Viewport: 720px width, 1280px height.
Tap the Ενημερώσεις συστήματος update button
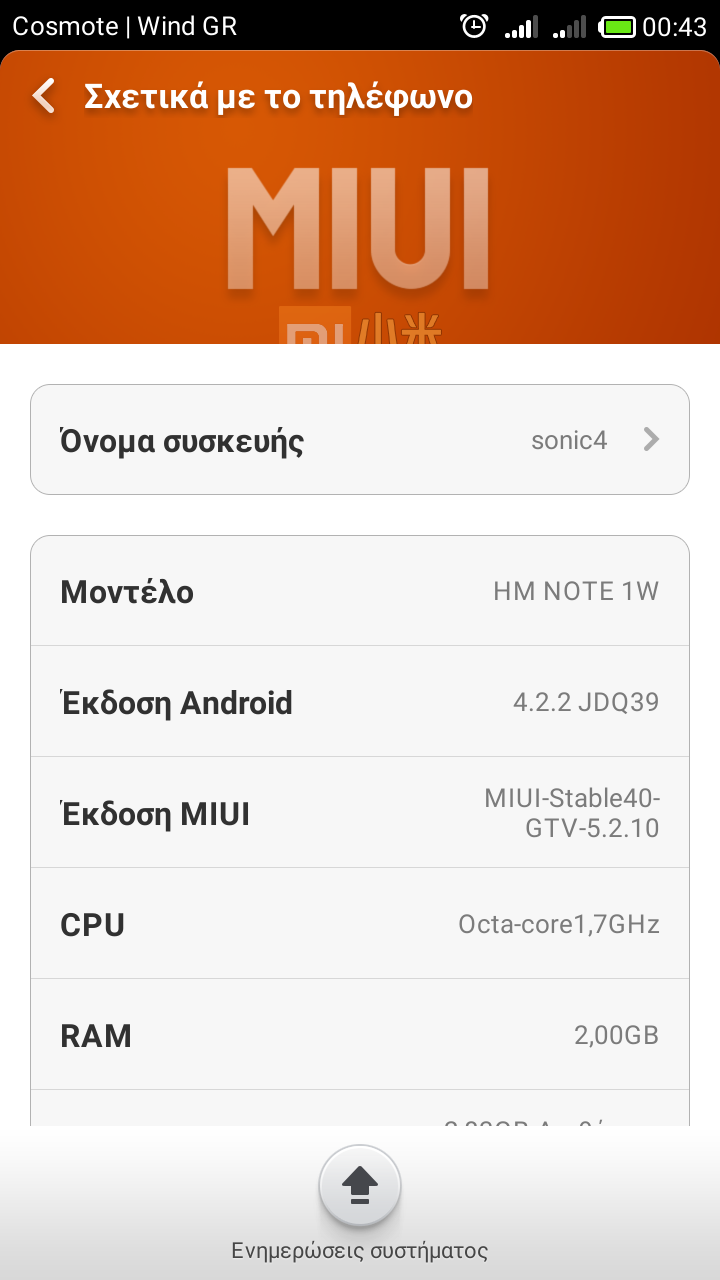click(360, 1187)
